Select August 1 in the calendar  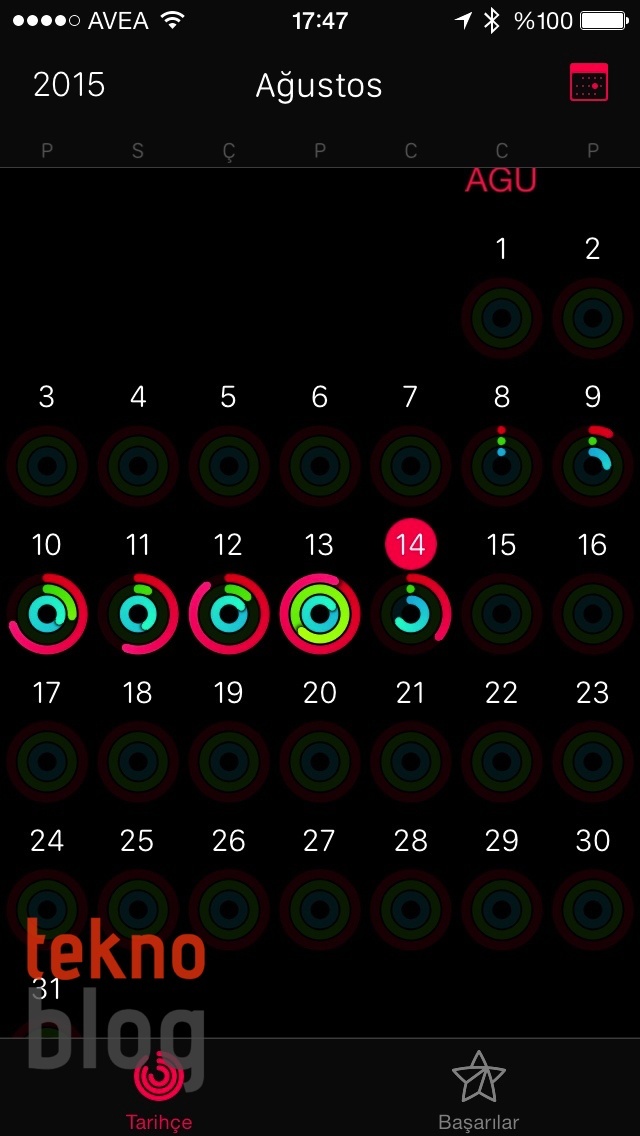501,318
